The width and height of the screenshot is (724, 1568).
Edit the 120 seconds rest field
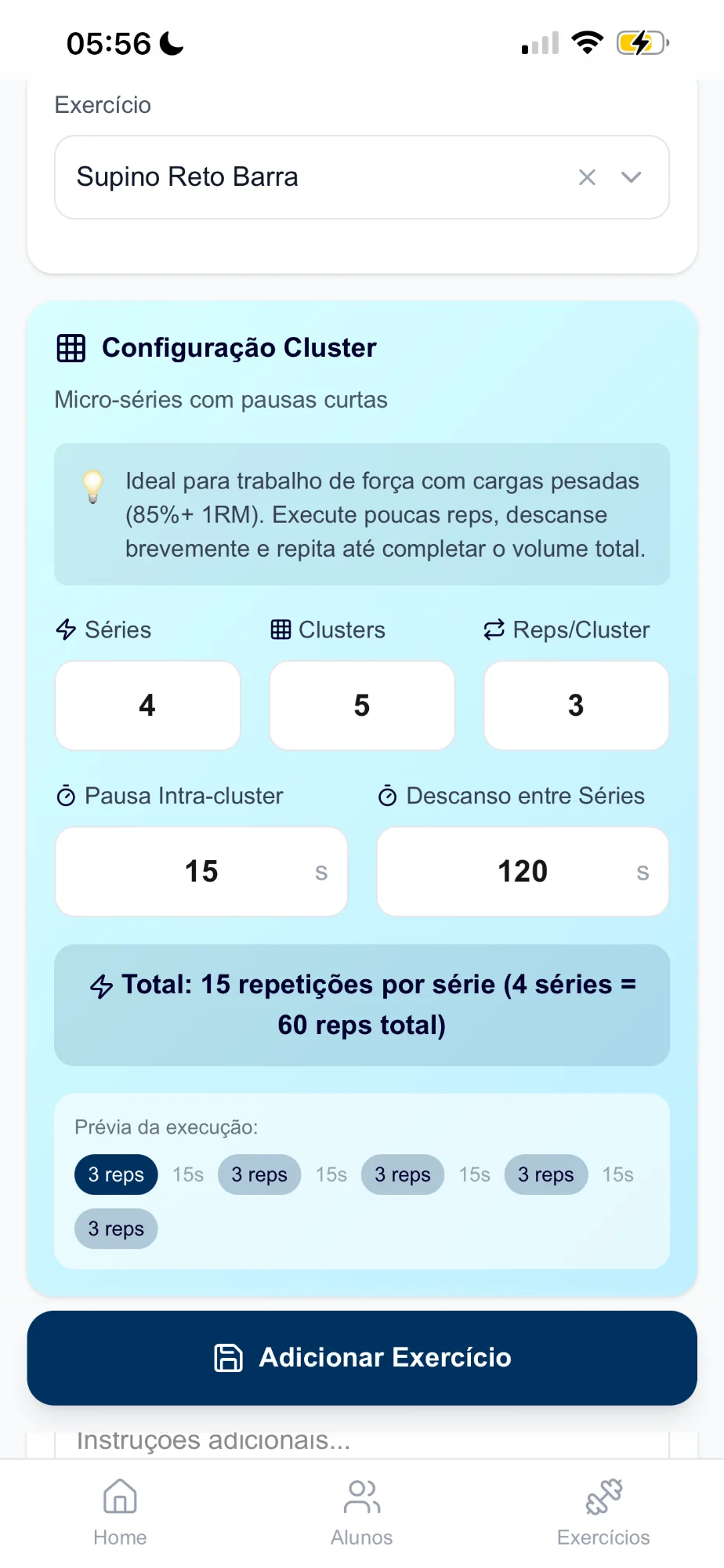[522, 871]
